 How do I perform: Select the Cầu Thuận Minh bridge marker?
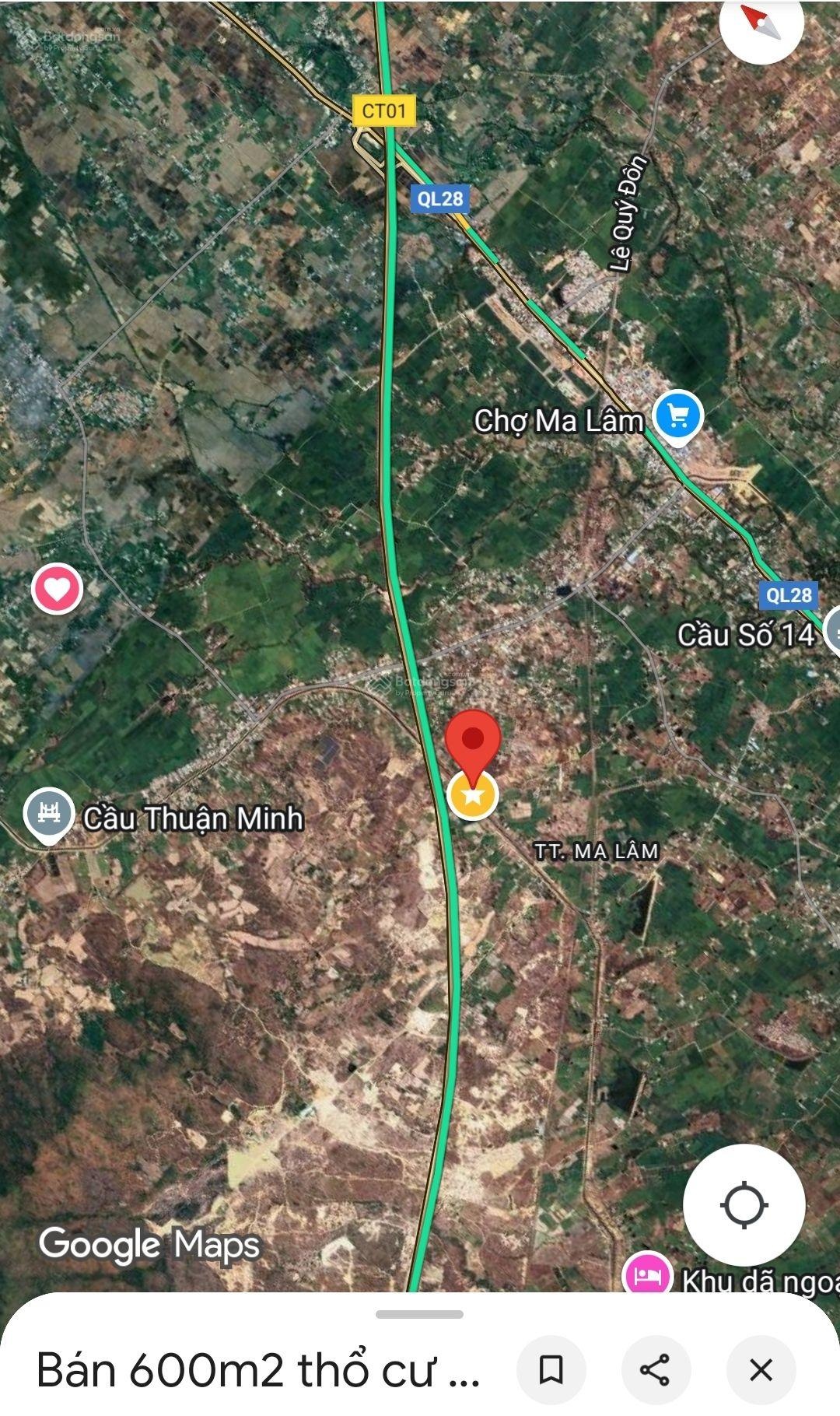coord(50,815)
